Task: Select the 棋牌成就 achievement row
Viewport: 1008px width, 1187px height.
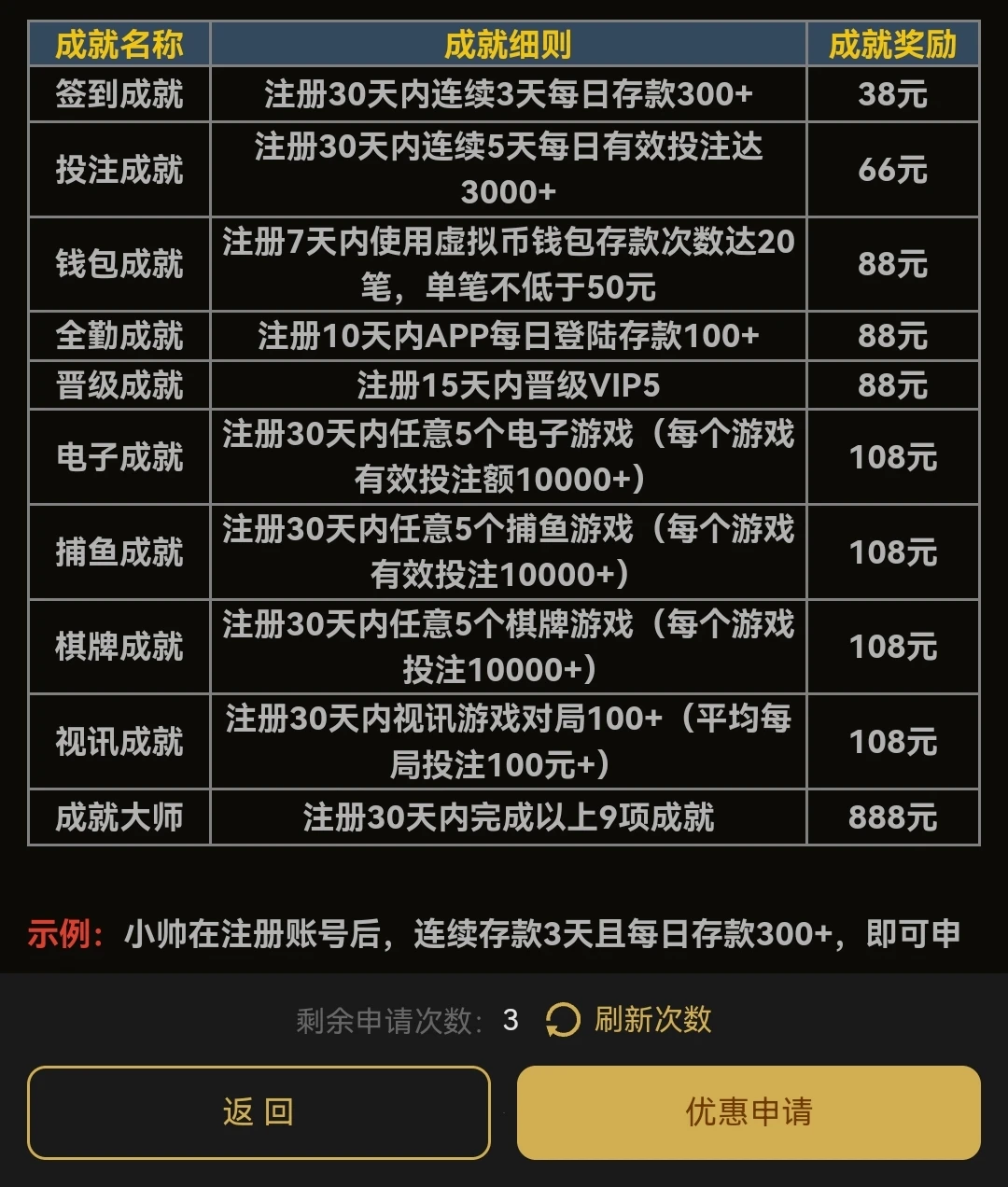Action: [119, 648]
